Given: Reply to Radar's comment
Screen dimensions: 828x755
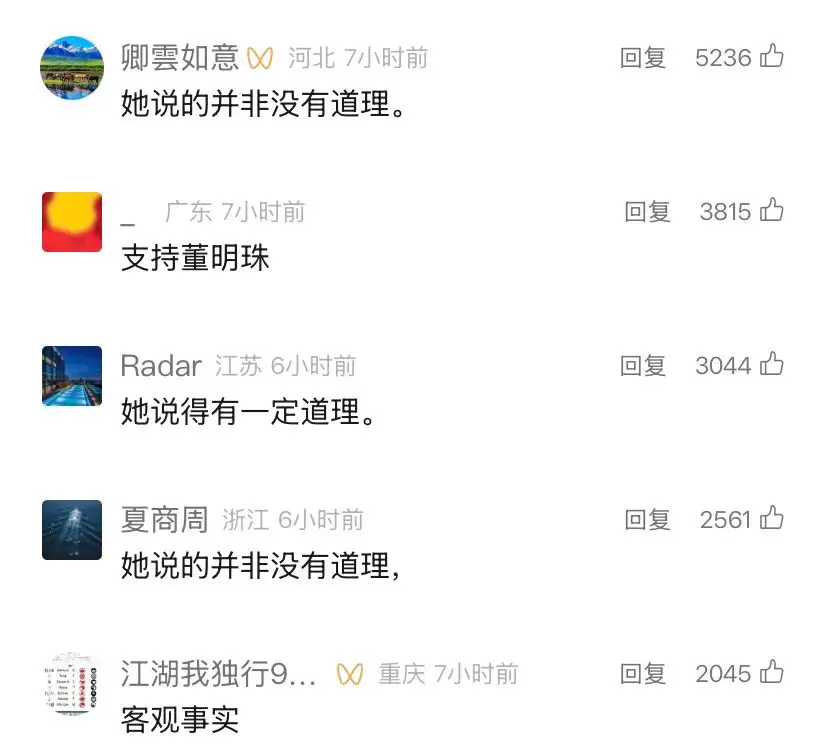Looking at the screenshot, I should click(x=643, y=366).
